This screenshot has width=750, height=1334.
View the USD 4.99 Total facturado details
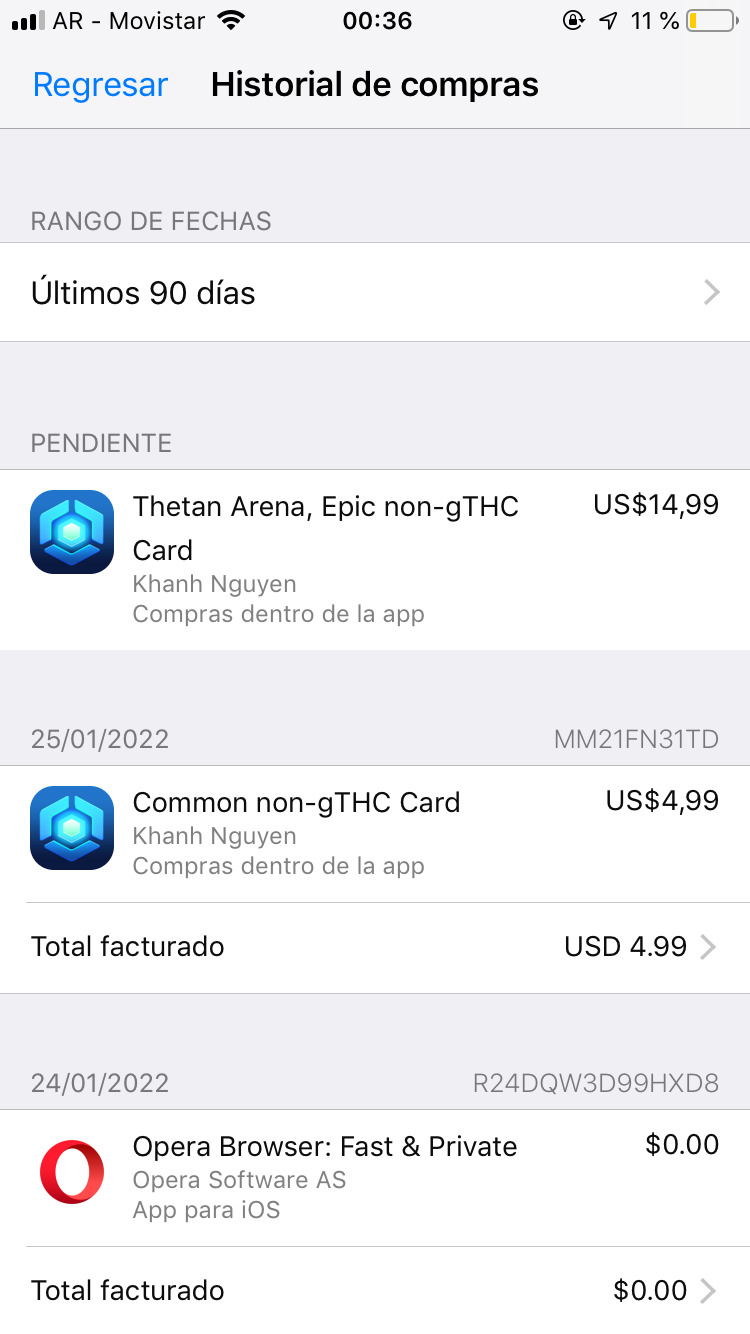click(x=375, y=947)
